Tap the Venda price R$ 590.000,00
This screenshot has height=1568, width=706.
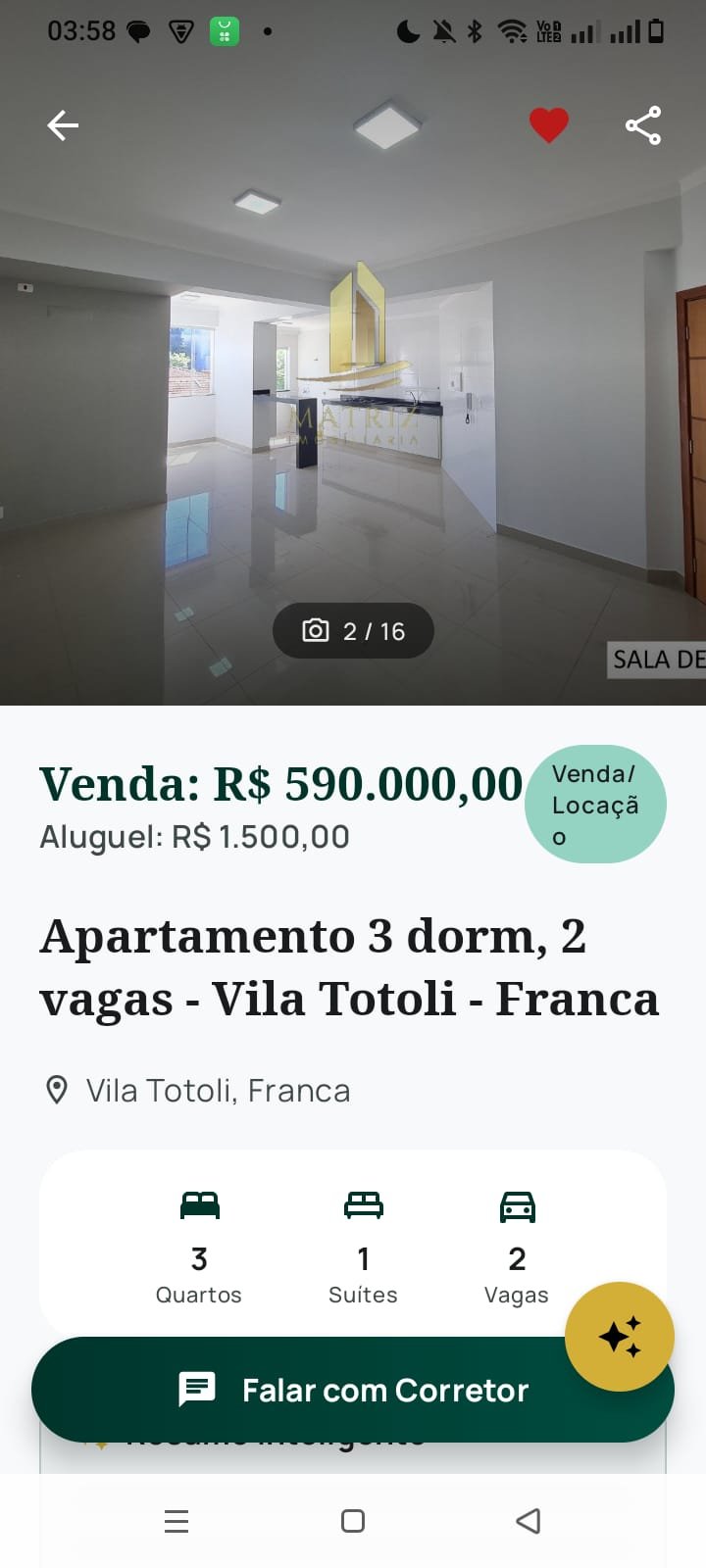coord(279,783)
